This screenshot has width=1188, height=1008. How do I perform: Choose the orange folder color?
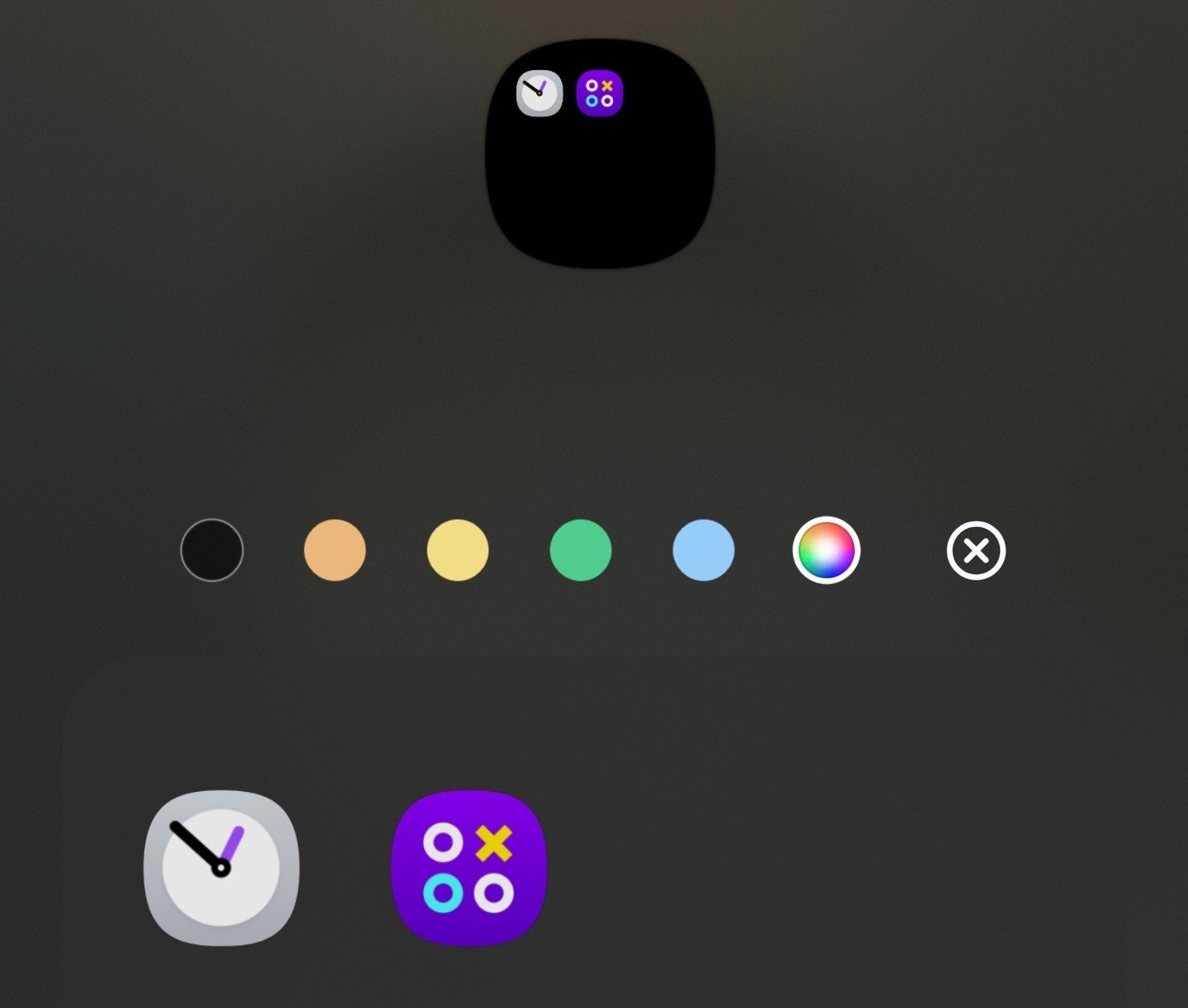pyautogui.click(x=335, y=550)
